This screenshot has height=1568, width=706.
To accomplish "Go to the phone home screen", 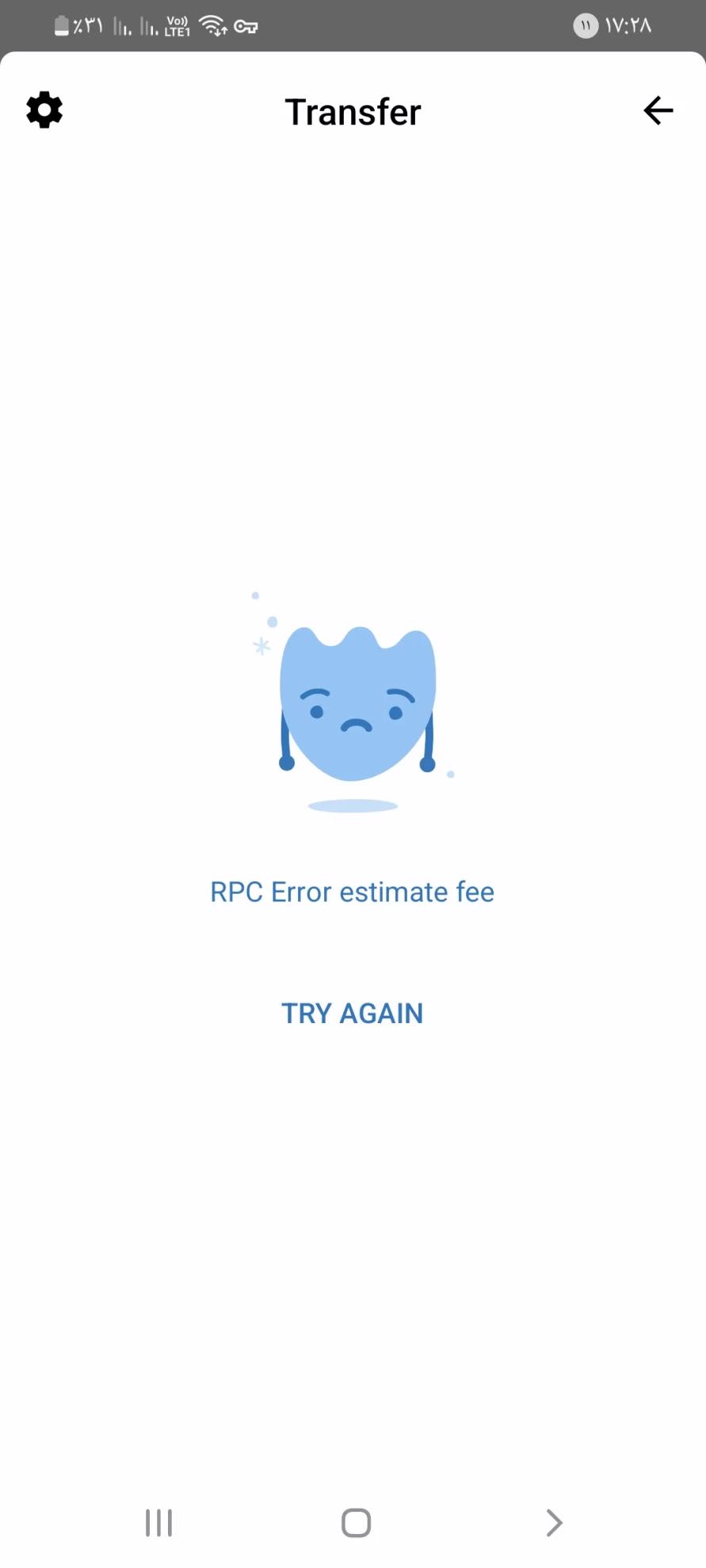I will (x=356, y=1522).
